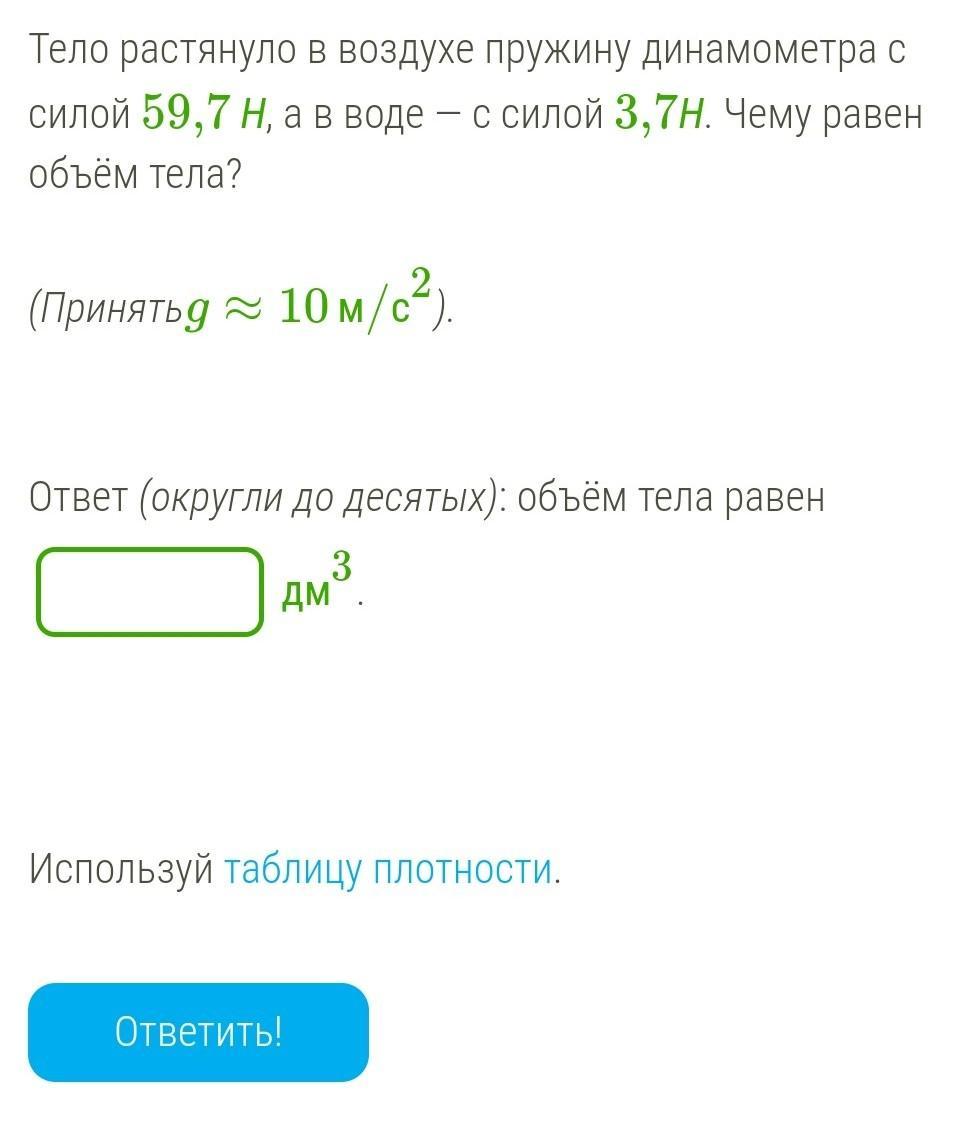Viewport: 969px width, 1148px height.
Task: Submit answer with Ответить! button
Action: 198,1032
